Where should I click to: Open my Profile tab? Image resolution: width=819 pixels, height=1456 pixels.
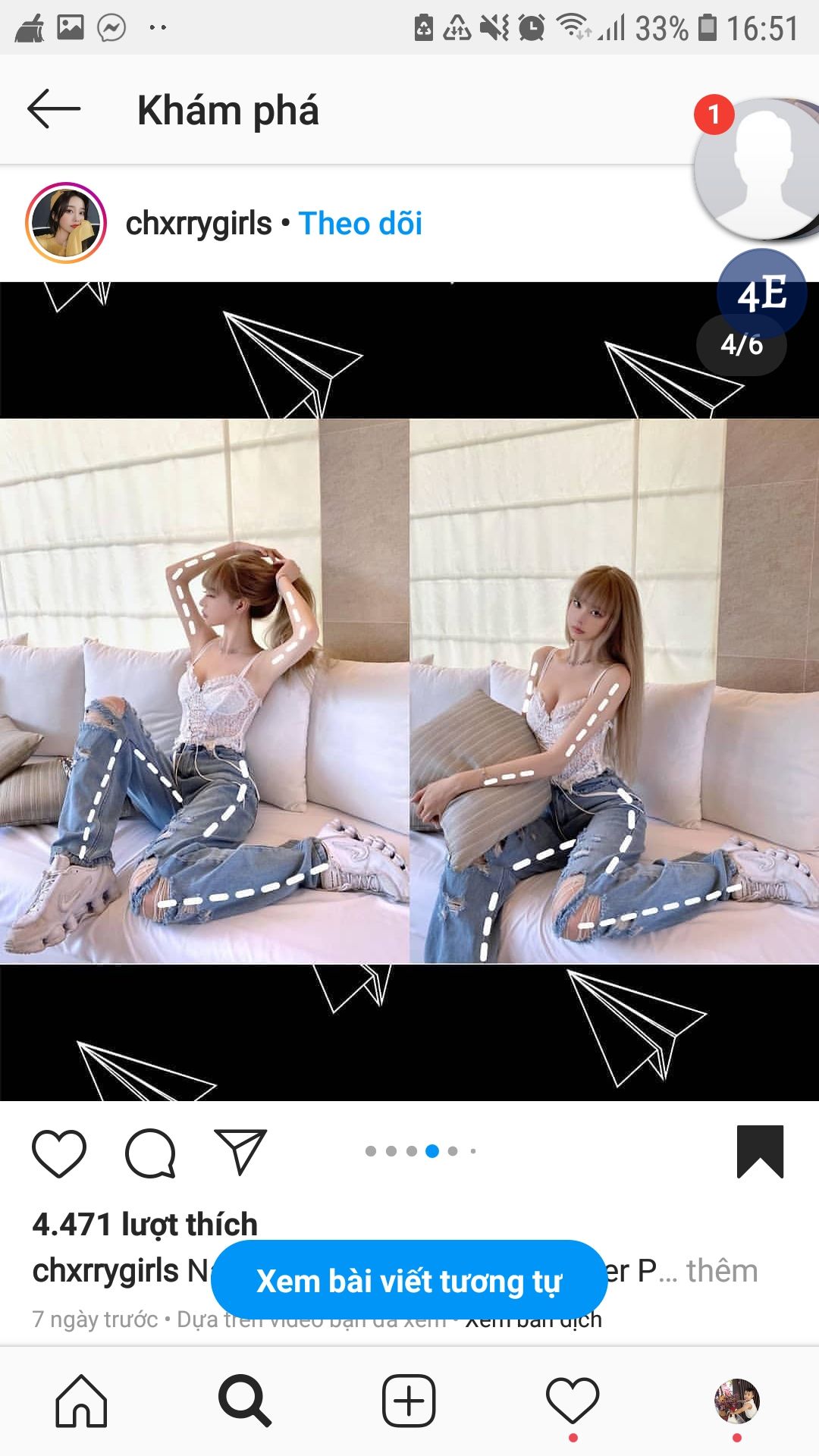point(737,1401)
